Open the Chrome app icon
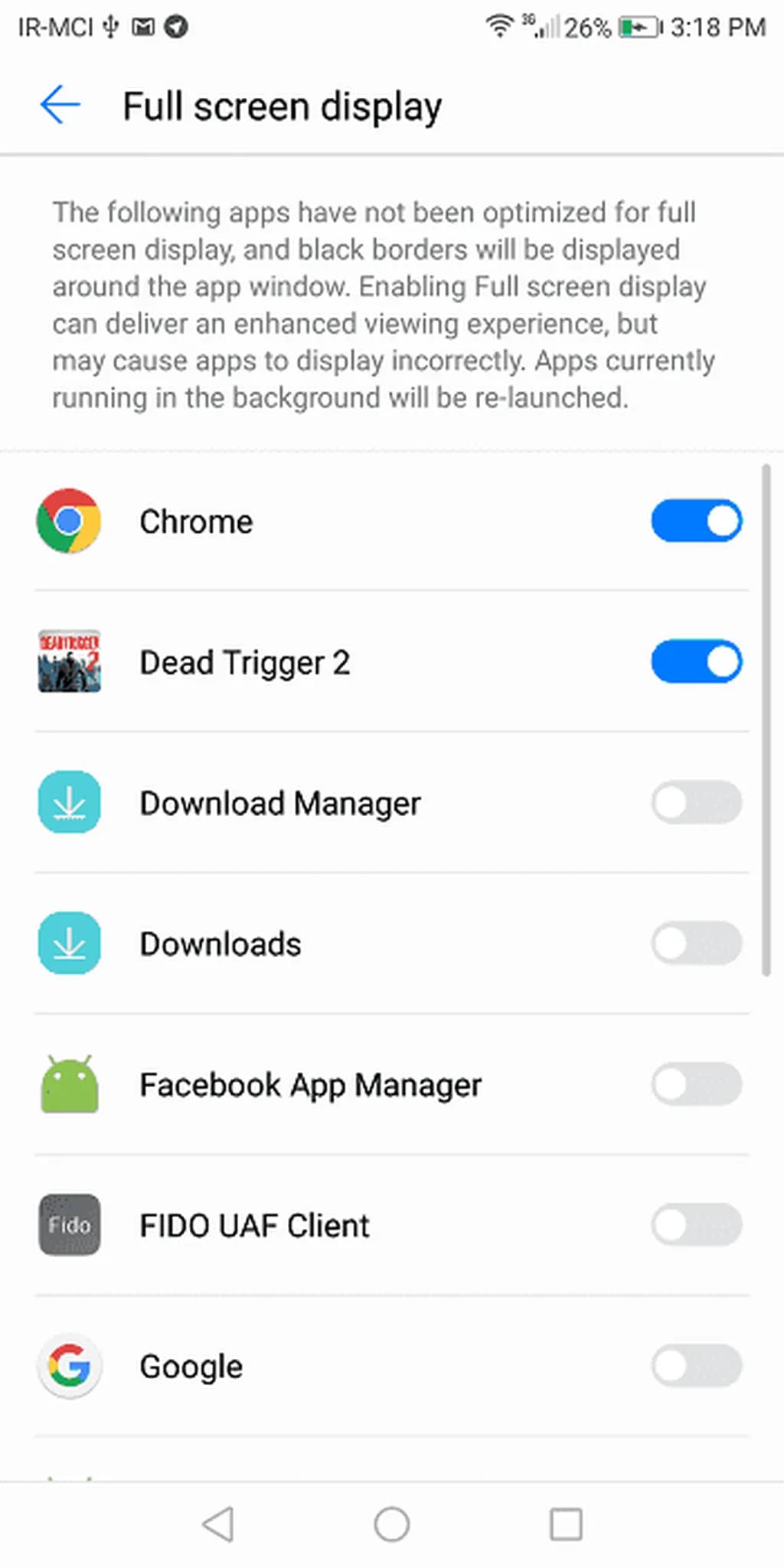The height and width of the screenshot is (1568, 784). (69, 521)
